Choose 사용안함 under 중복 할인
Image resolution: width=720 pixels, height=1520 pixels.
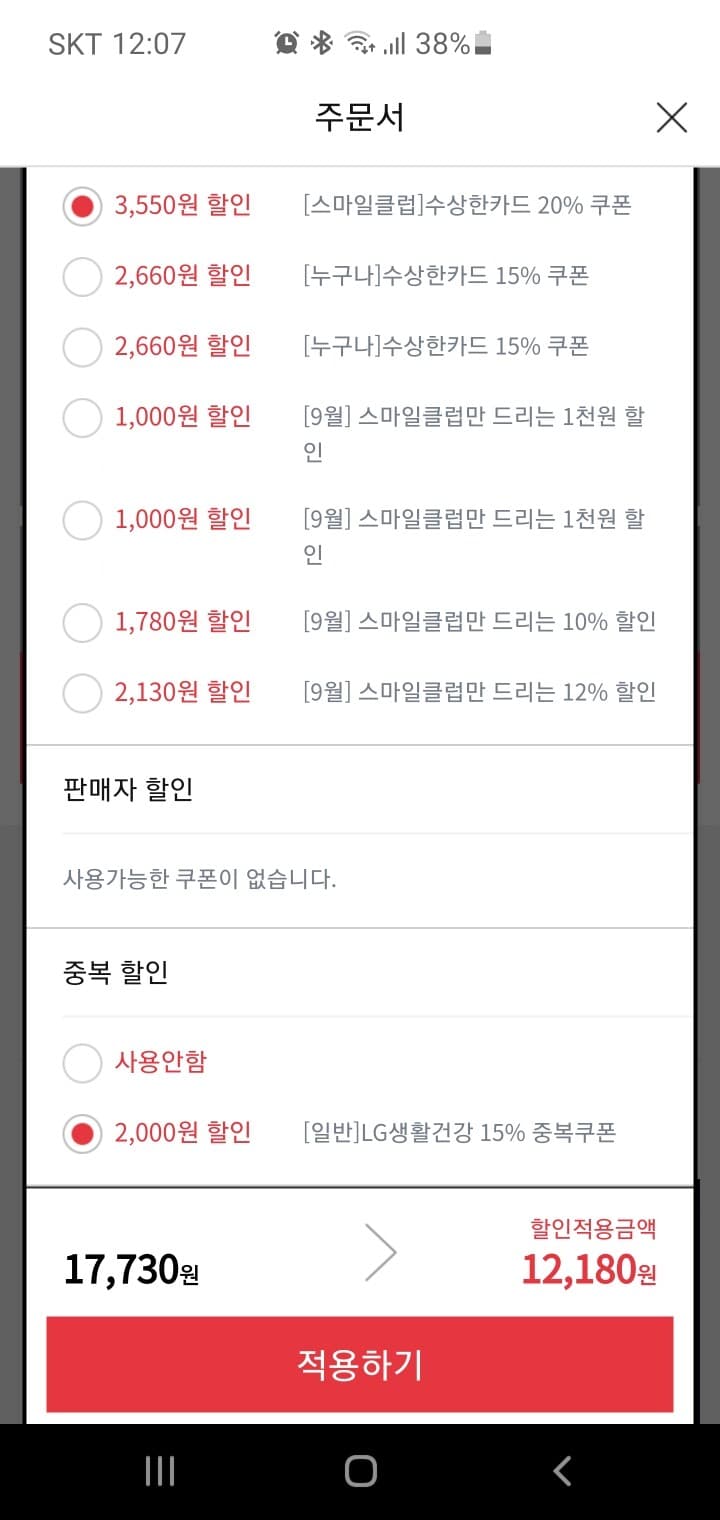coord(82,1062)
